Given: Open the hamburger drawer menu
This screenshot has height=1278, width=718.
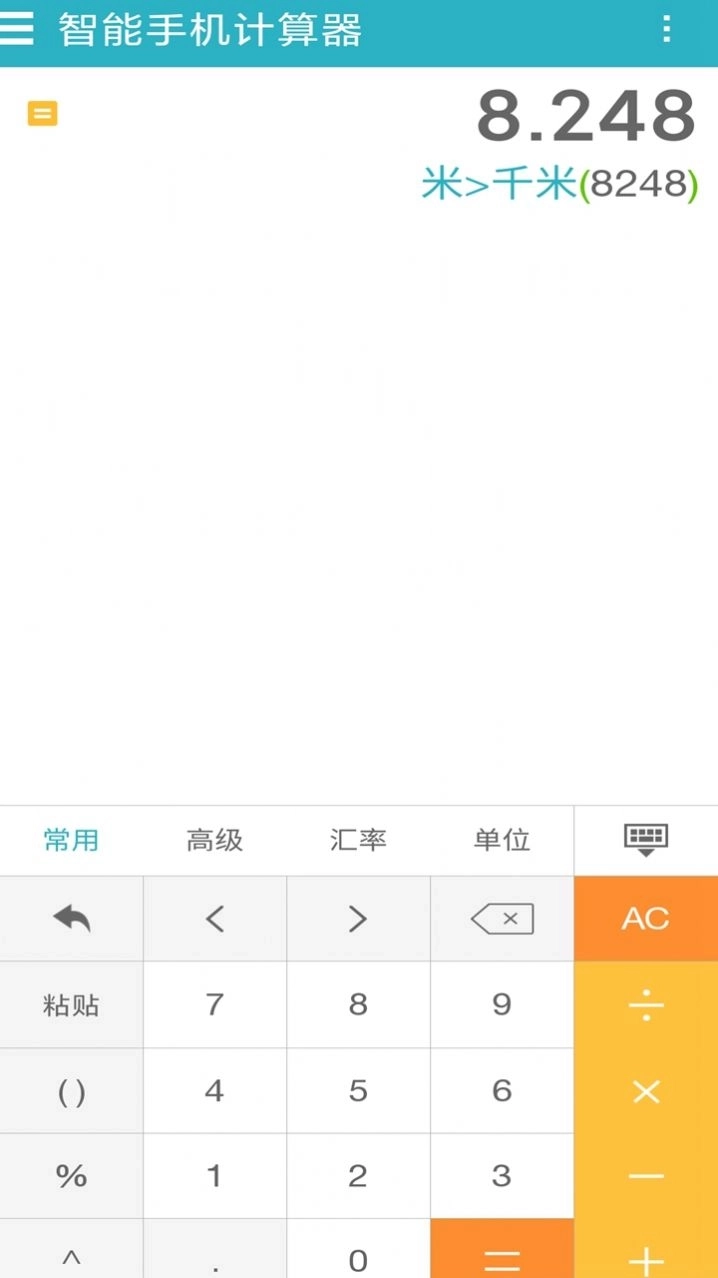Looking at the screenshot, I should coord(17,29).
